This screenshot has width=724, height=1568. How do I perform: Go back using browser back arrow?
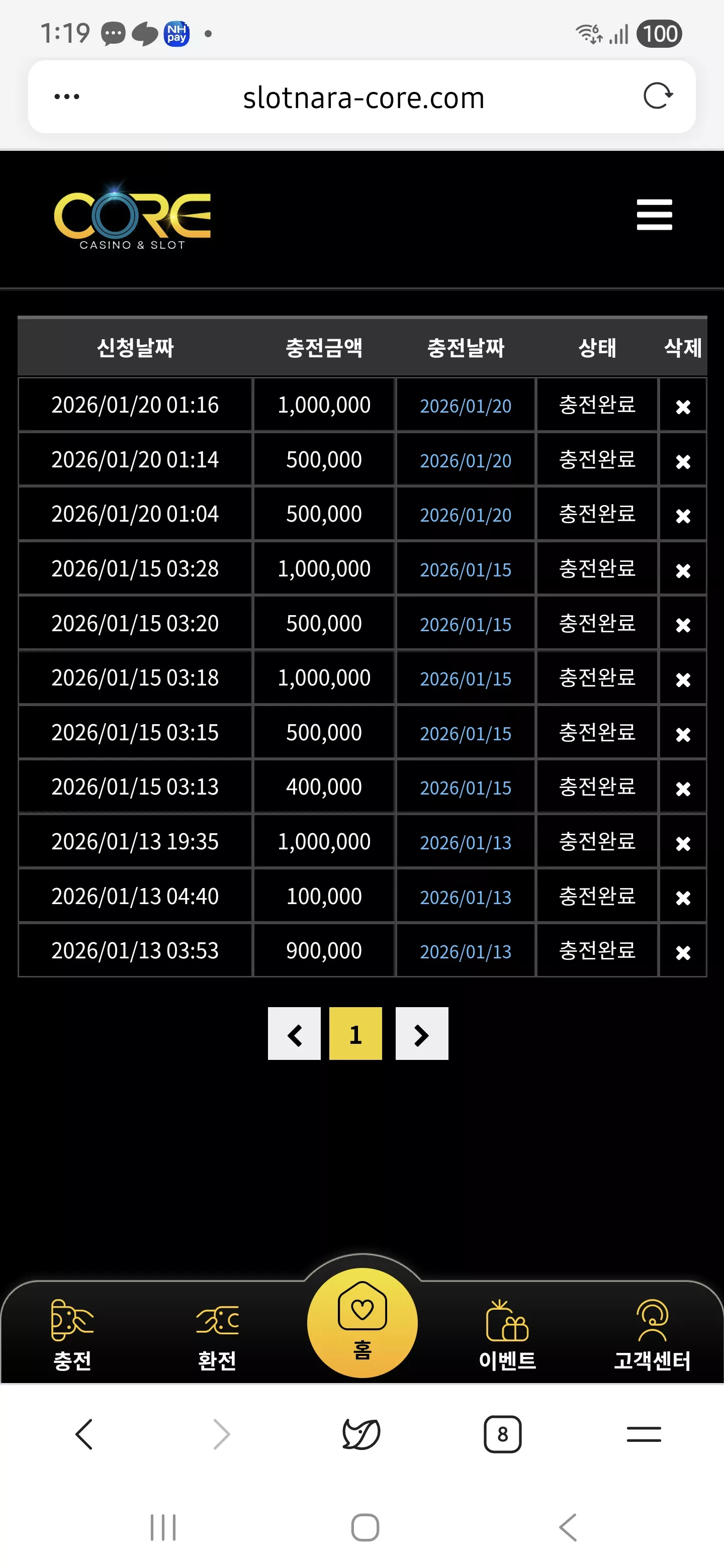(x=84, y=1434)
